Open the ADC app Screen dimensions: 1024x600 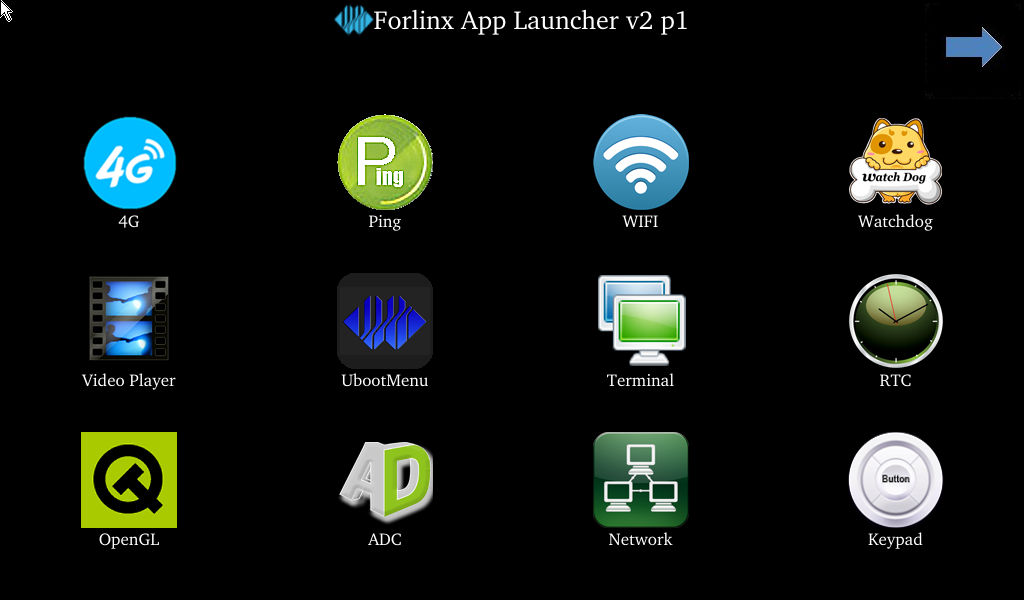pos(385,480)
